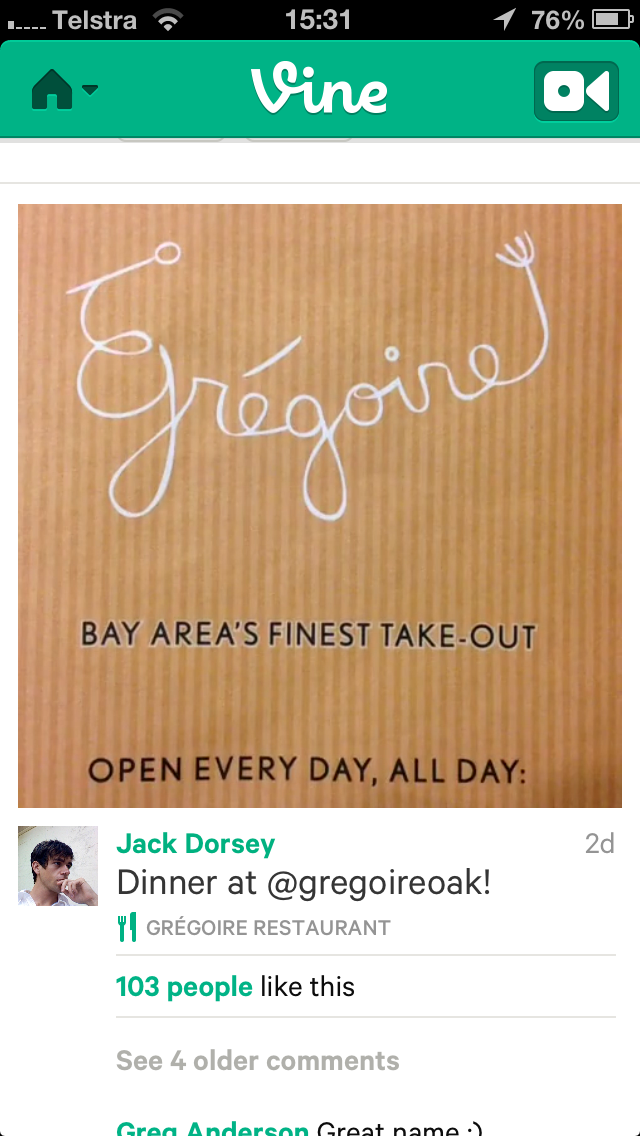Open Jack Dorsey's profile name link
The width and height of the screenshot is (640, 1136).
196,844
